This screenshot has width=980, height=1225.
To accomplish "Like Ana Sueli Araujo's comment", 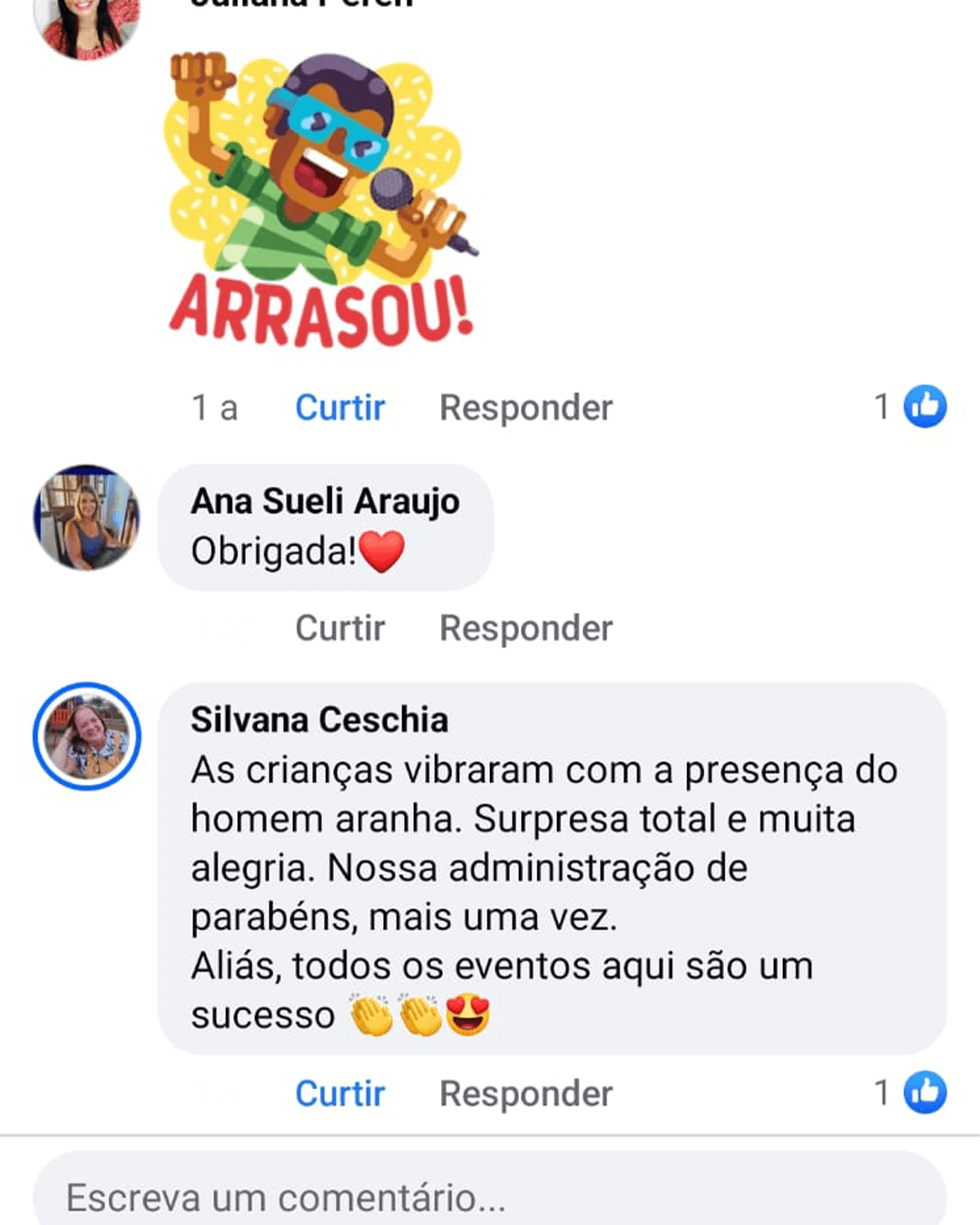I will pos(340,628).
